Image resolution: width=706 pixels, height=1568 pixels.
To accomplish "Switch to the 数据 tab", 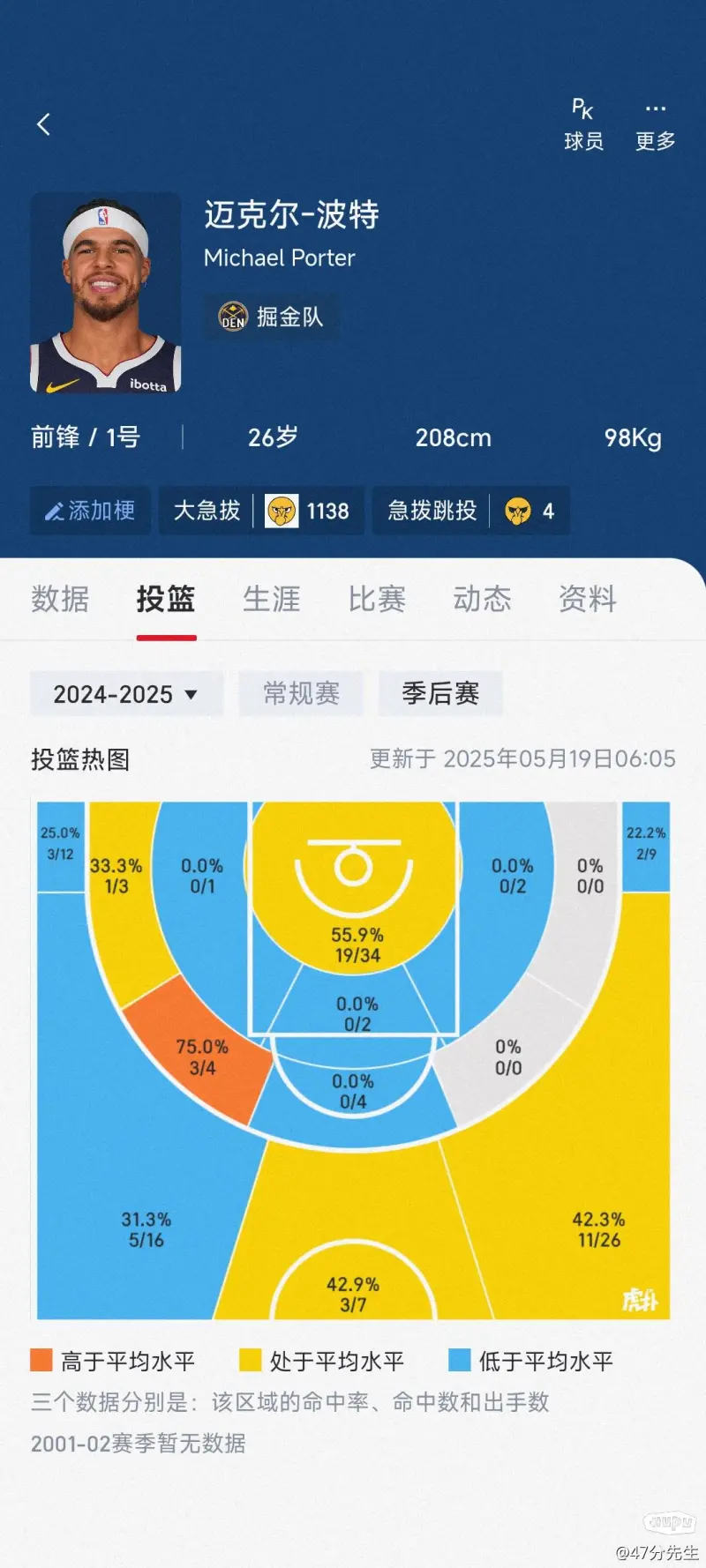I will [60, 599].
